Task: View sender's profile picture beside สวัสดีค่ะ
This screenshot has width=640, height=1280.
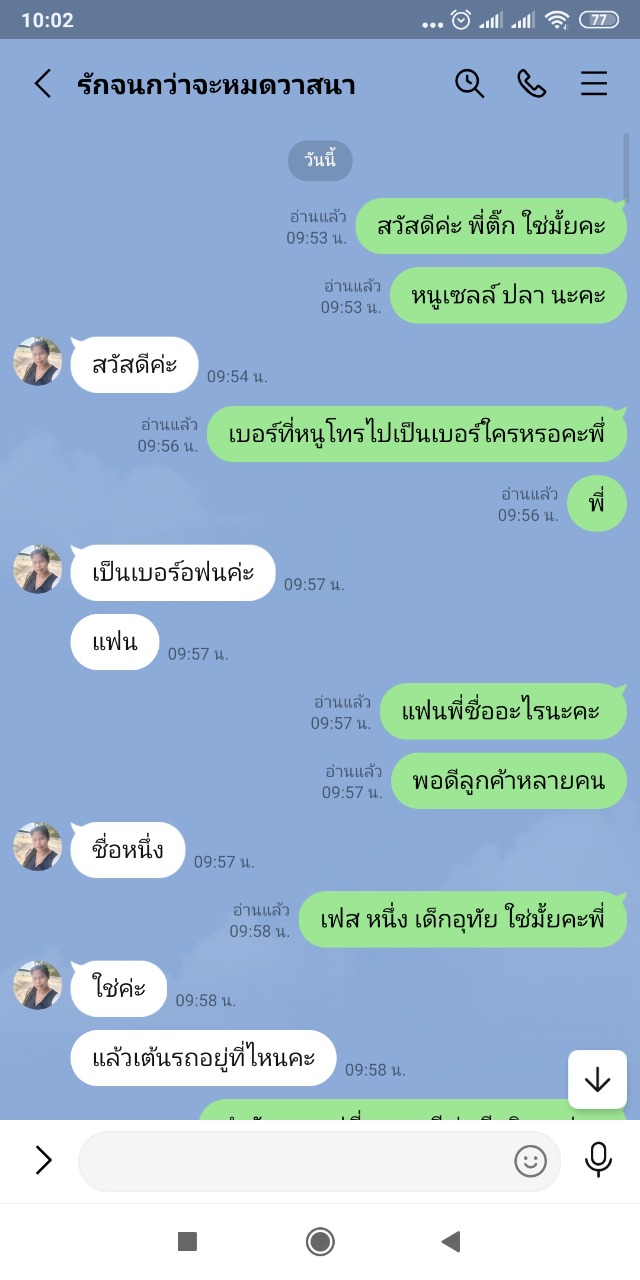Action: pyautogui.click(x=38, y=362)
